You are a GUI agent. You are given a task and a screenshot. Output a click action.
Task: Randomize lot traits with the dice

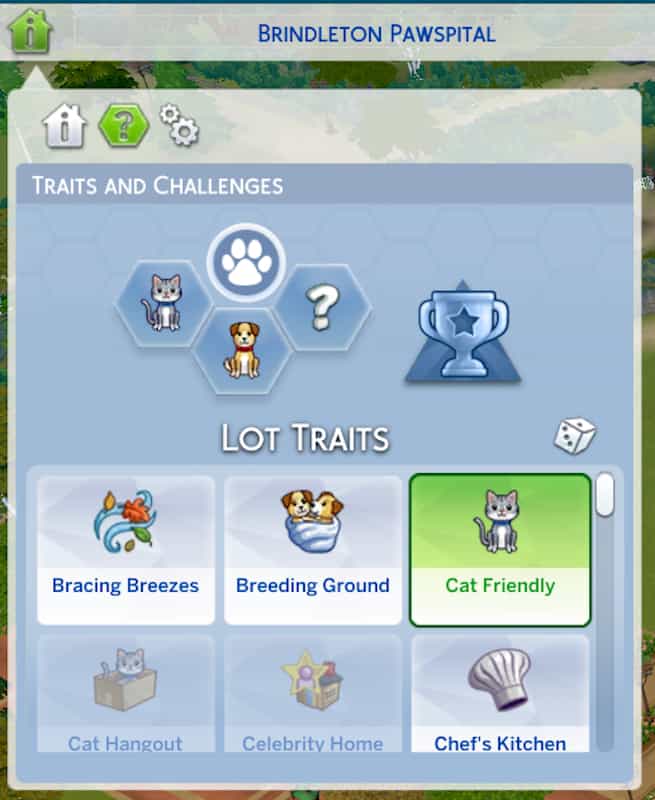(575, 436)
